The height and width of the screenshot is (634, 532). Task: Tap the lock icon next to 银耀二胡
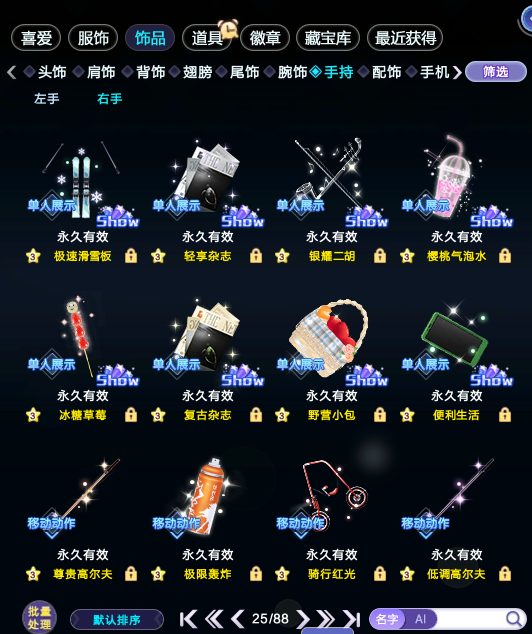click(380, 256)
